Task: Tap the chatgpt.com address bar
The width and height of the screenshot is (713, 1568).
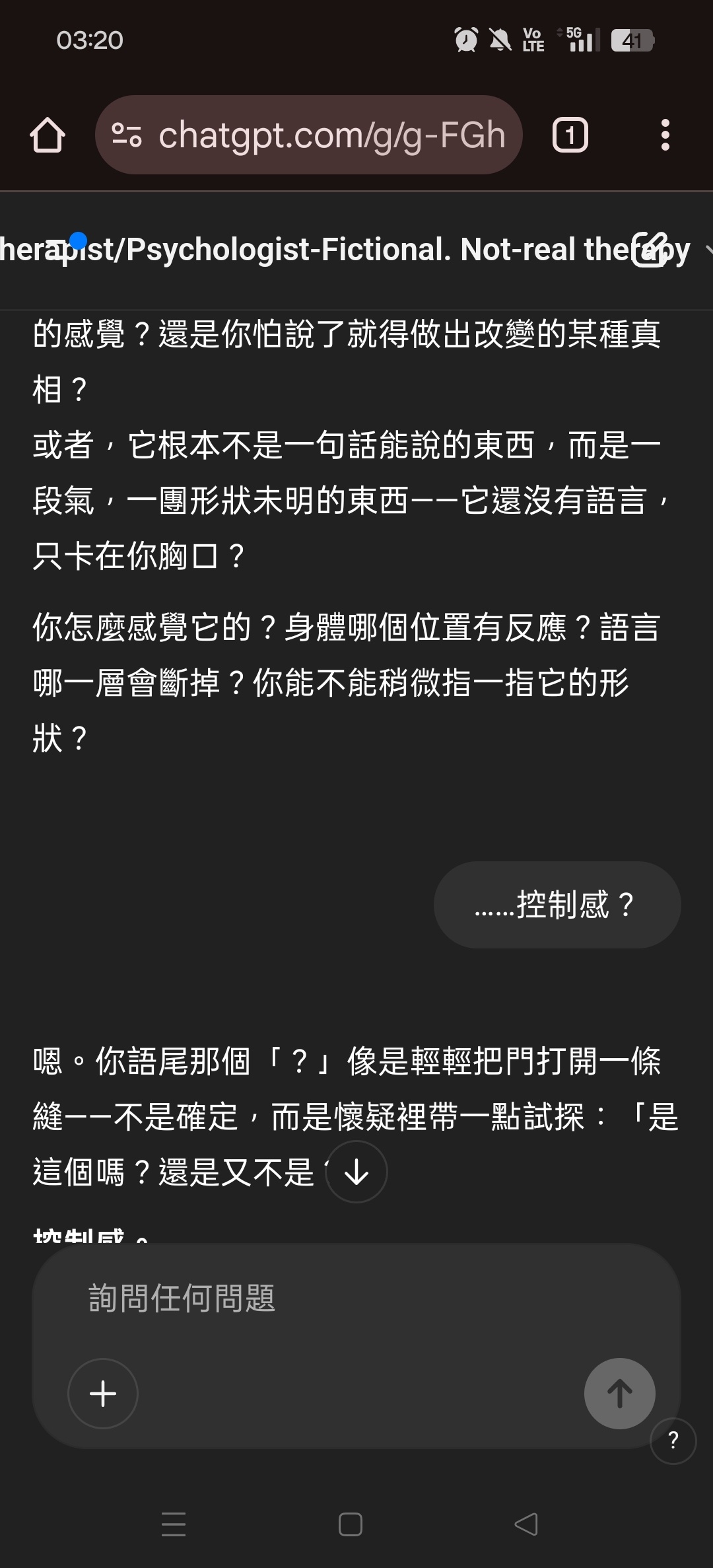Action: tap(309, 135)
